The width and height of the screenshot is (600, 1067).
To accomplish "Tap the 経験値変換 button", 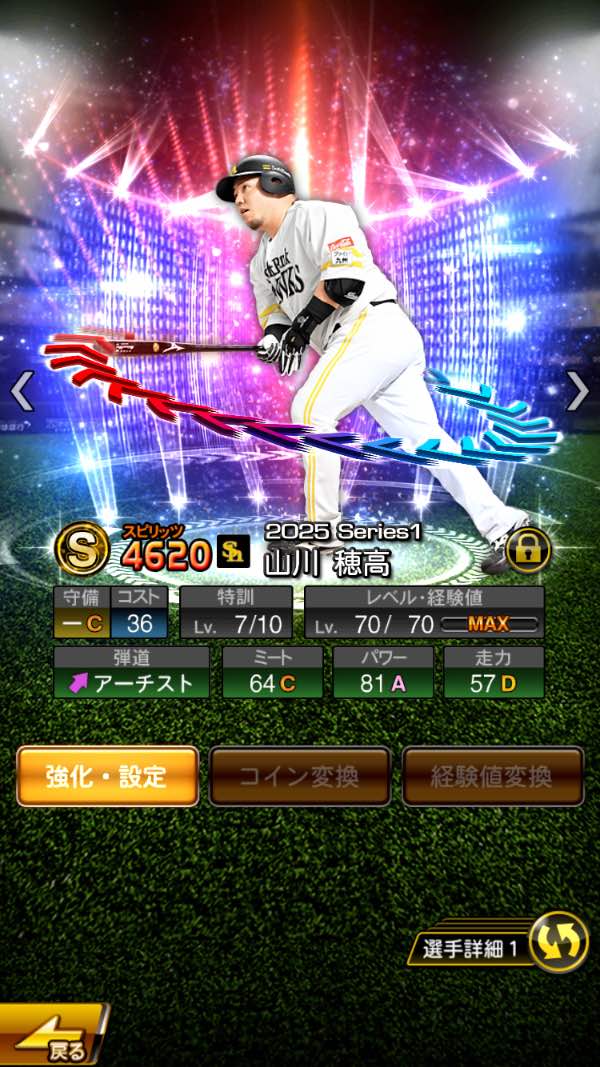I will click(492, 776).
